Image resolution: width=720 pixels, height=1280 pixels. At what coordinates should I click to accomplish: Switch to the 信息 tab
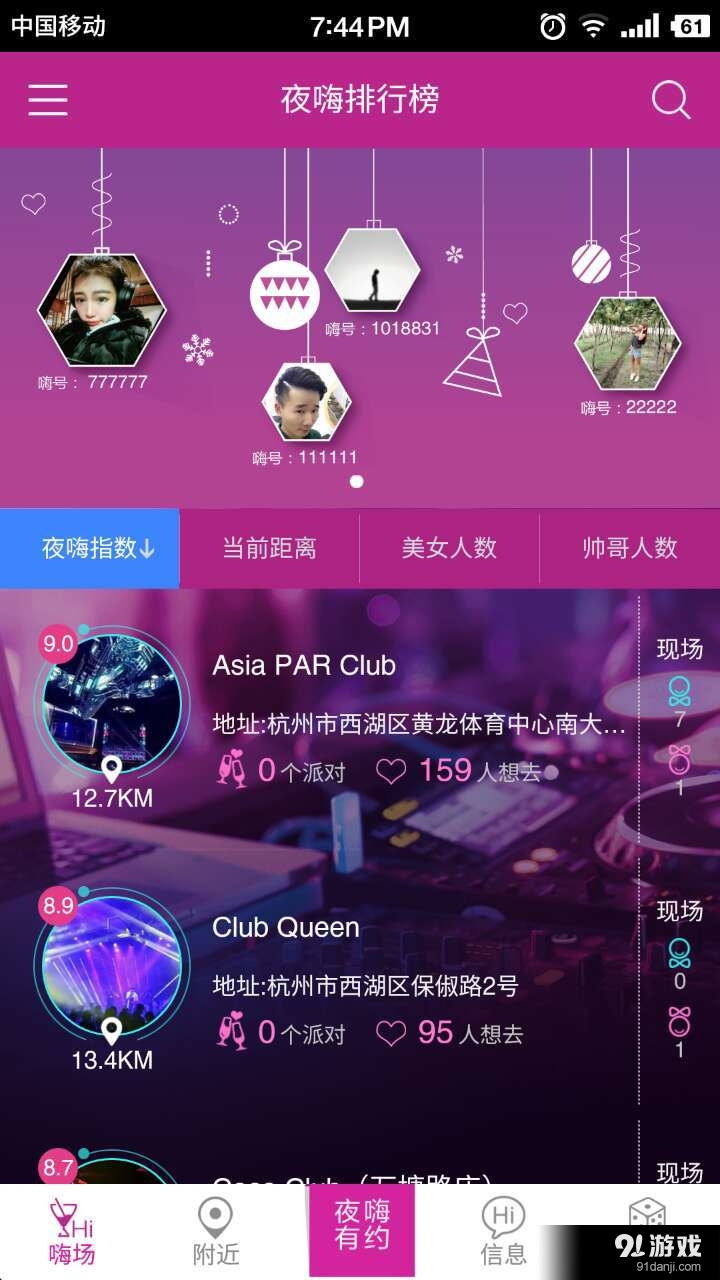tap(503, 1232)
